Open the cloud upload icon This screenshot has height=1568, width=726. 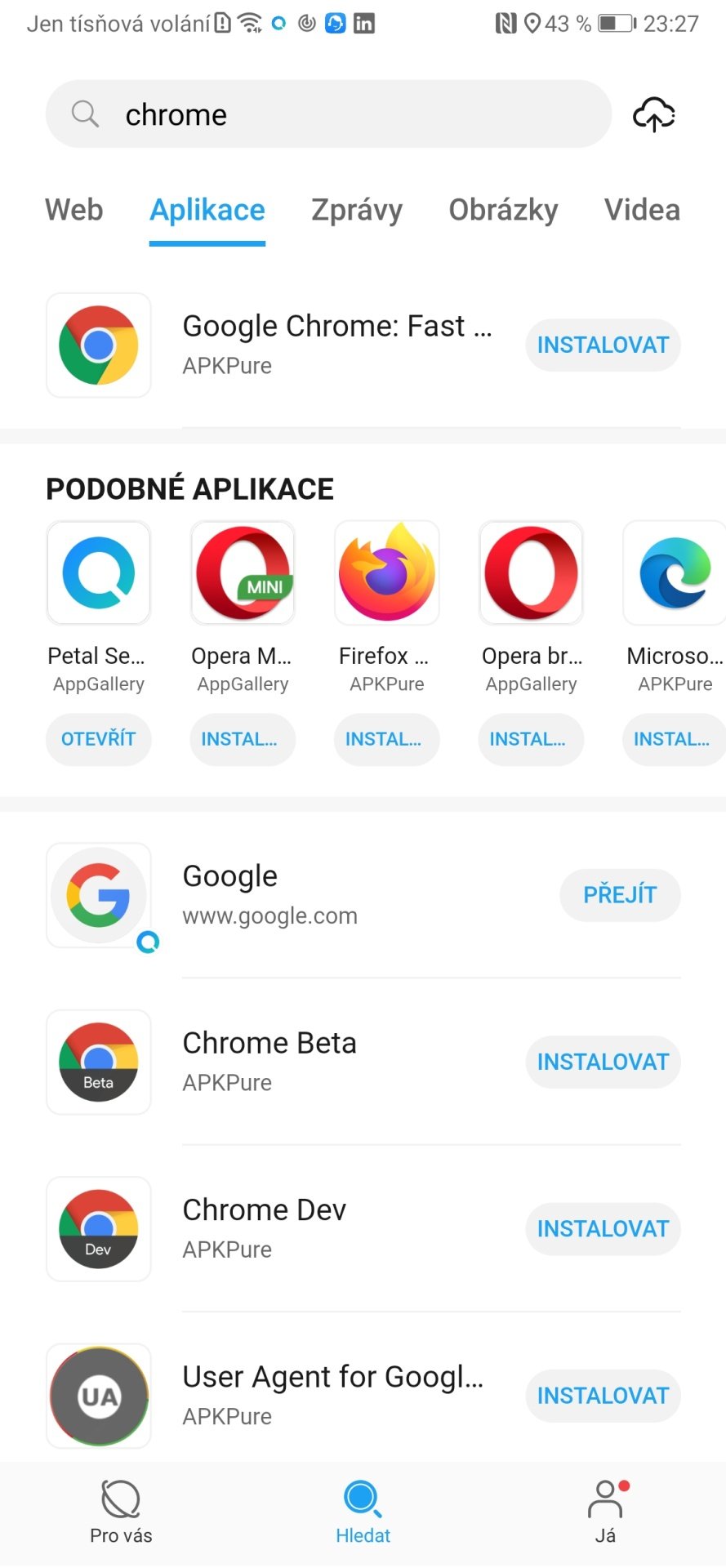[654, 114]
